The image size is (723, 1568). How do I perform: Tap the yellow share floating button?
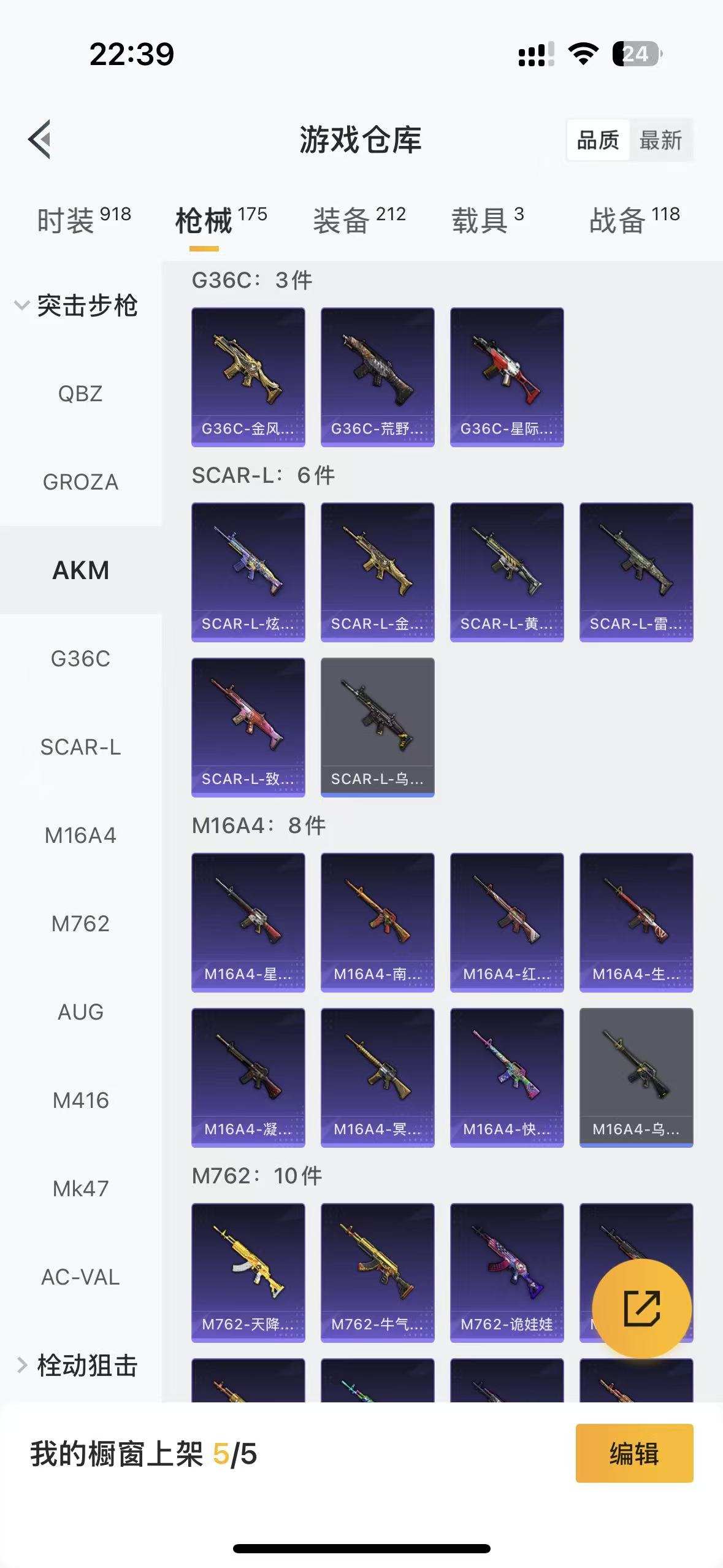coord(641,1308)
